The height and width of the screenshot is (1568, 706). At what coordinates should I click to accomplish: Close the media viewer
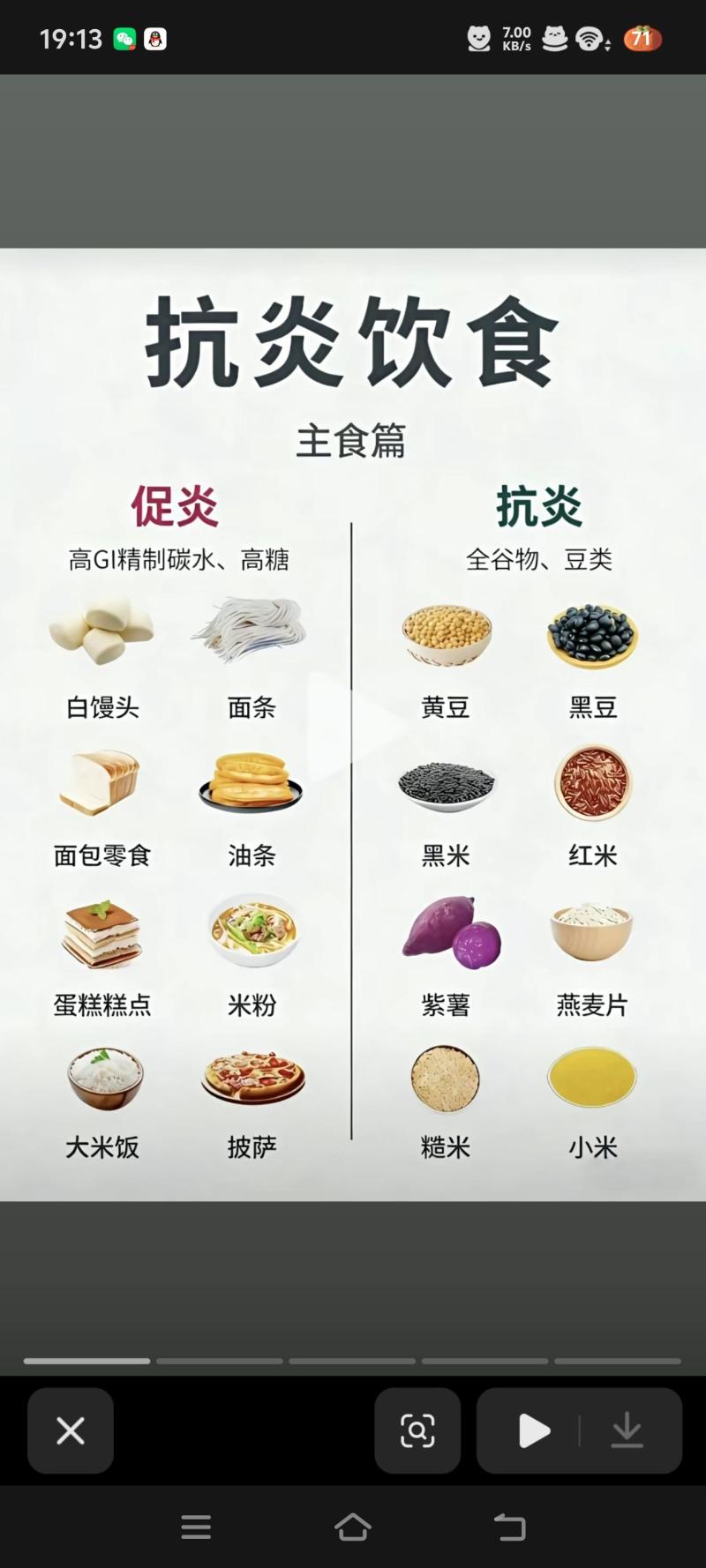[71, 1430]
